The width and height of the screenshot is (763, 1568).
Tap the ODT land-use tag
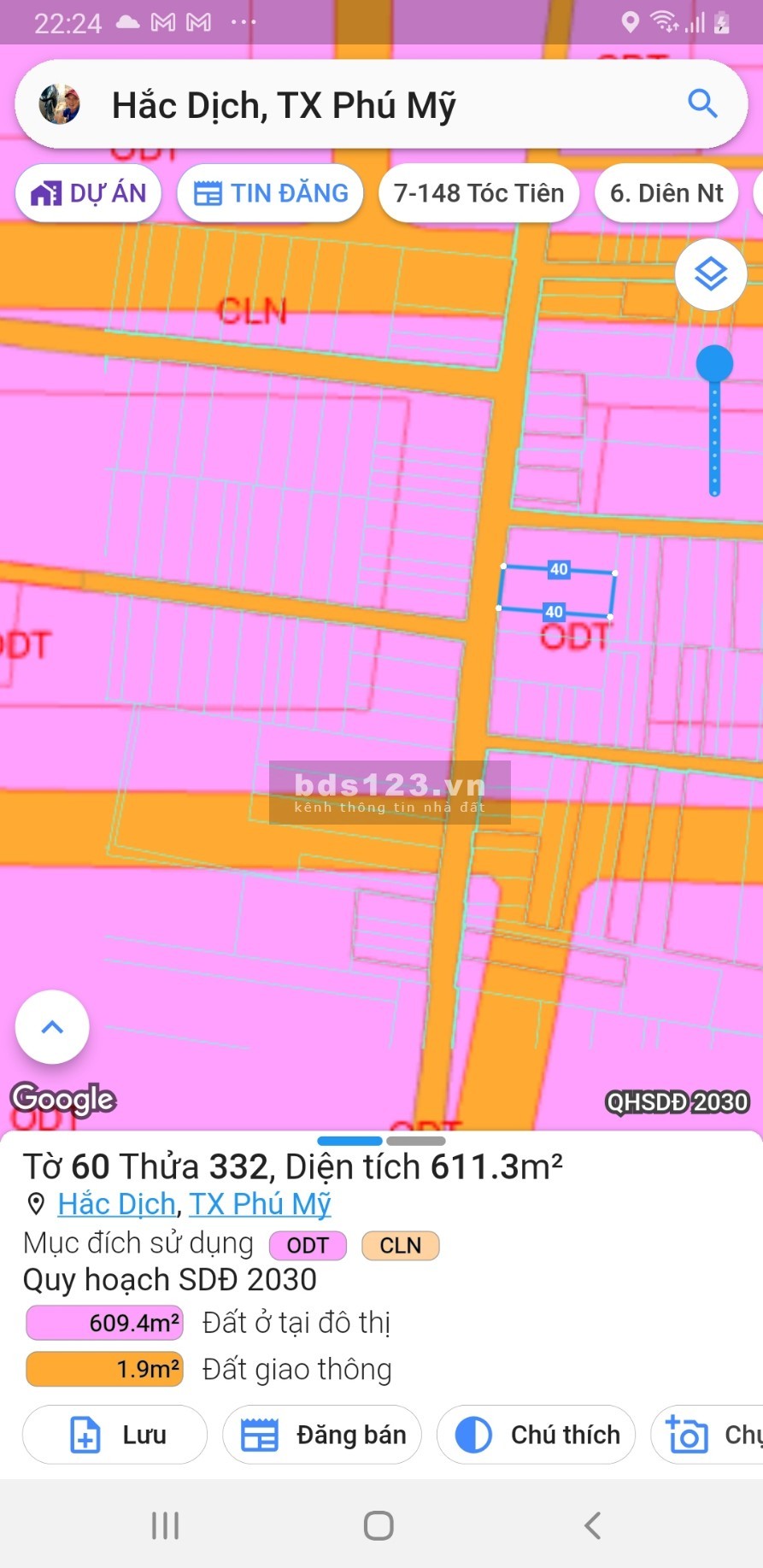(308, 1245)
